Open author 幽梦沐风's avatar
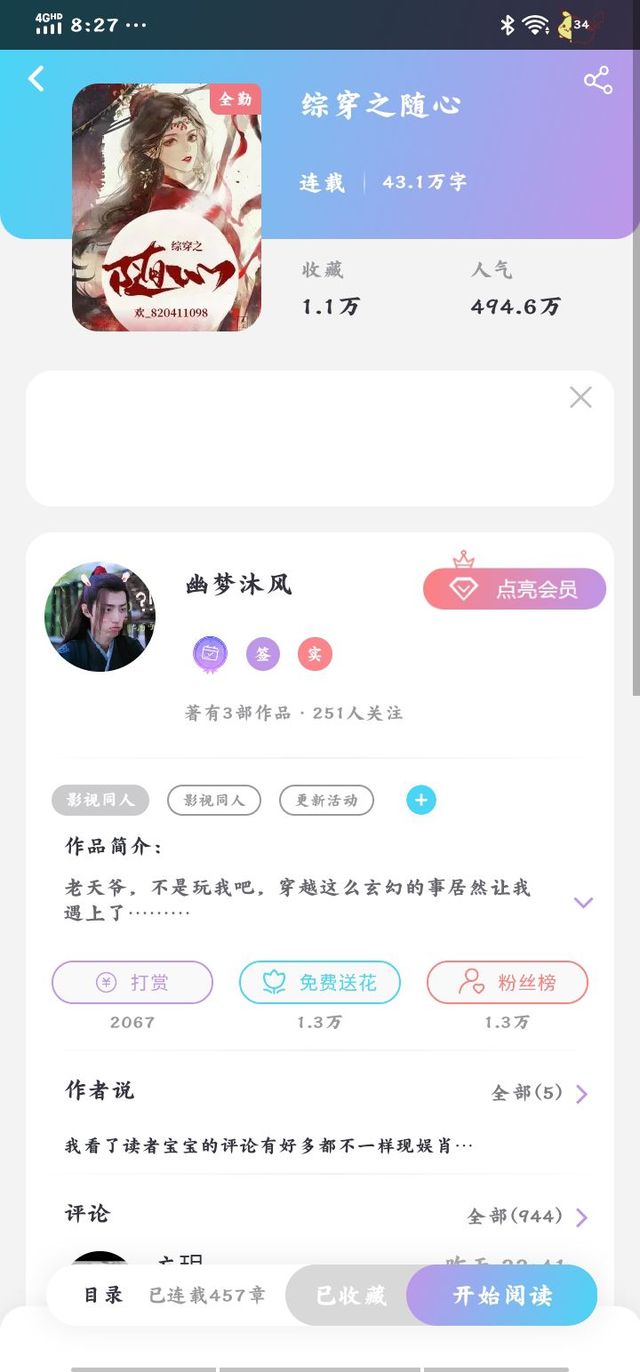This screenshot has height=1372, width=640. pyautogui.click(x=100, y=616)
